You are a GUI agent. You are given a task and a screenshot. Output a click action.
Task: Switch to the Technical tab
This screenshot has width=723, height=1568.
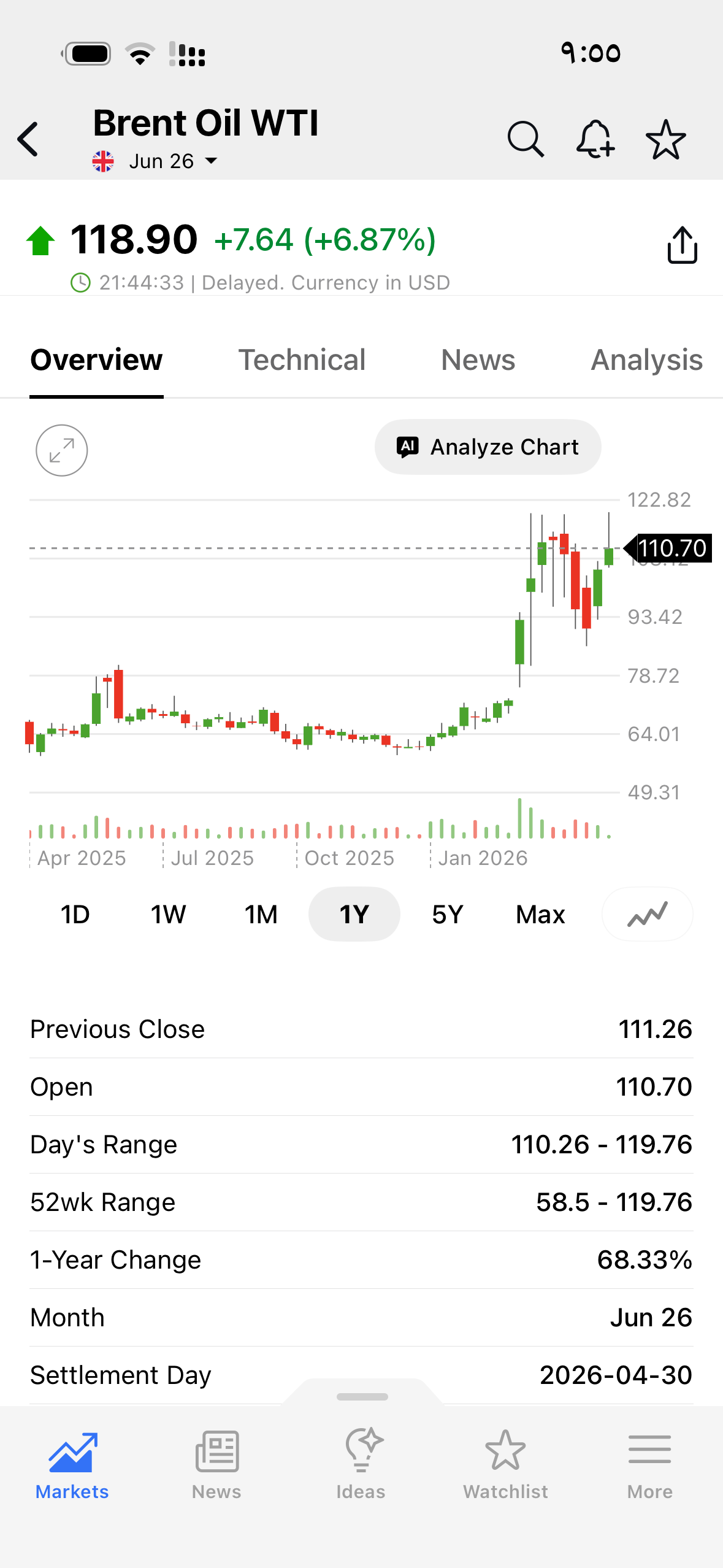pyautogui.click(x=302, y=360)
